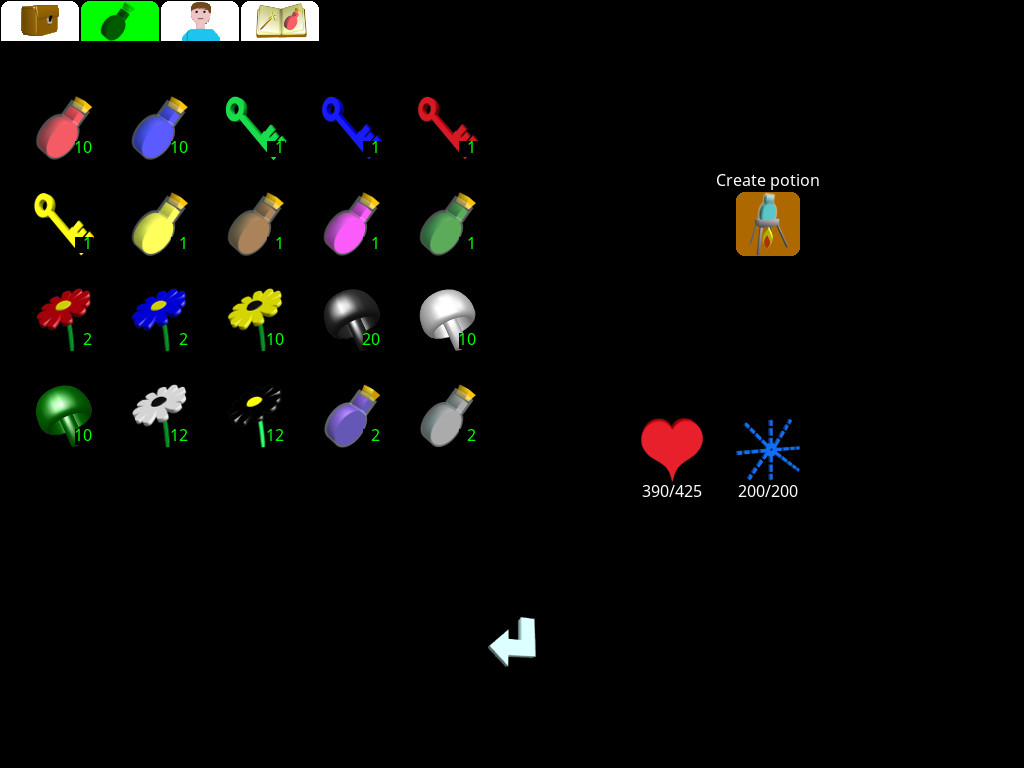Image resolution: width=1024 pixels, height=768 pixels.
Task: Choose the blue key item
Action: click(x=350, y=126)
